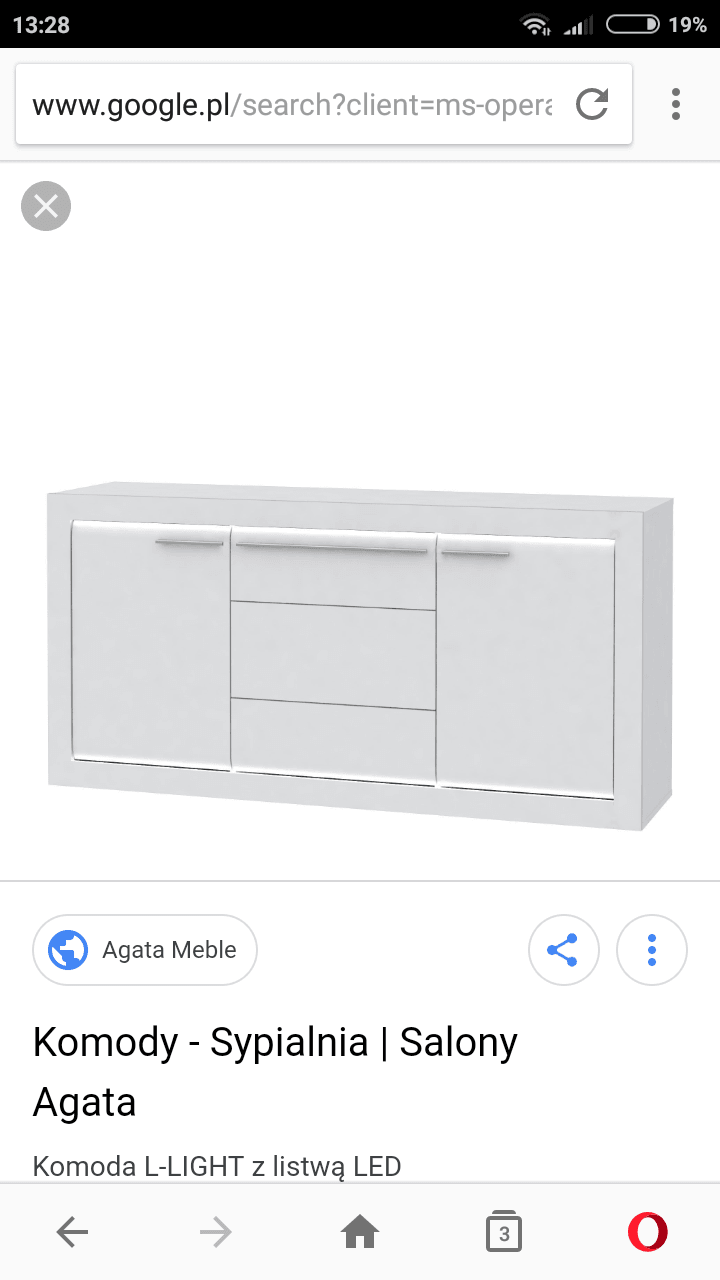Go back to the previous page

pyautogui.click(x=72, y=1233)
